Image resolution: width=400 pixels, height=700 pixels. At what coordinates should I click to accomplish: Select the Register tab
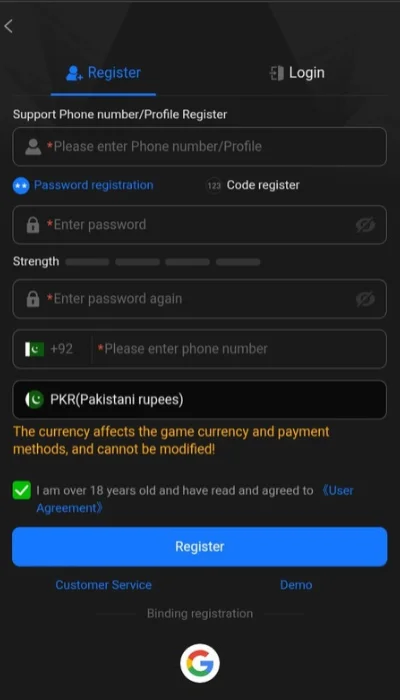tap(103, 73)
